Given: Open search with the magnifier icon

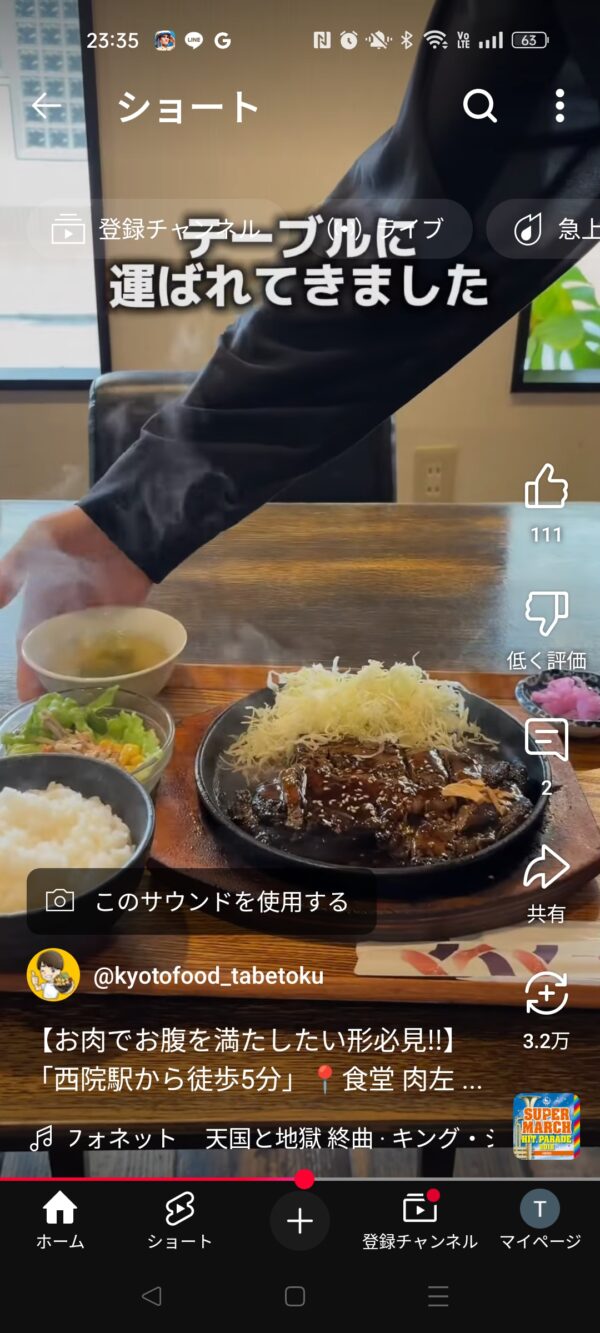Looking at the screenshot, I should [480, 105].
